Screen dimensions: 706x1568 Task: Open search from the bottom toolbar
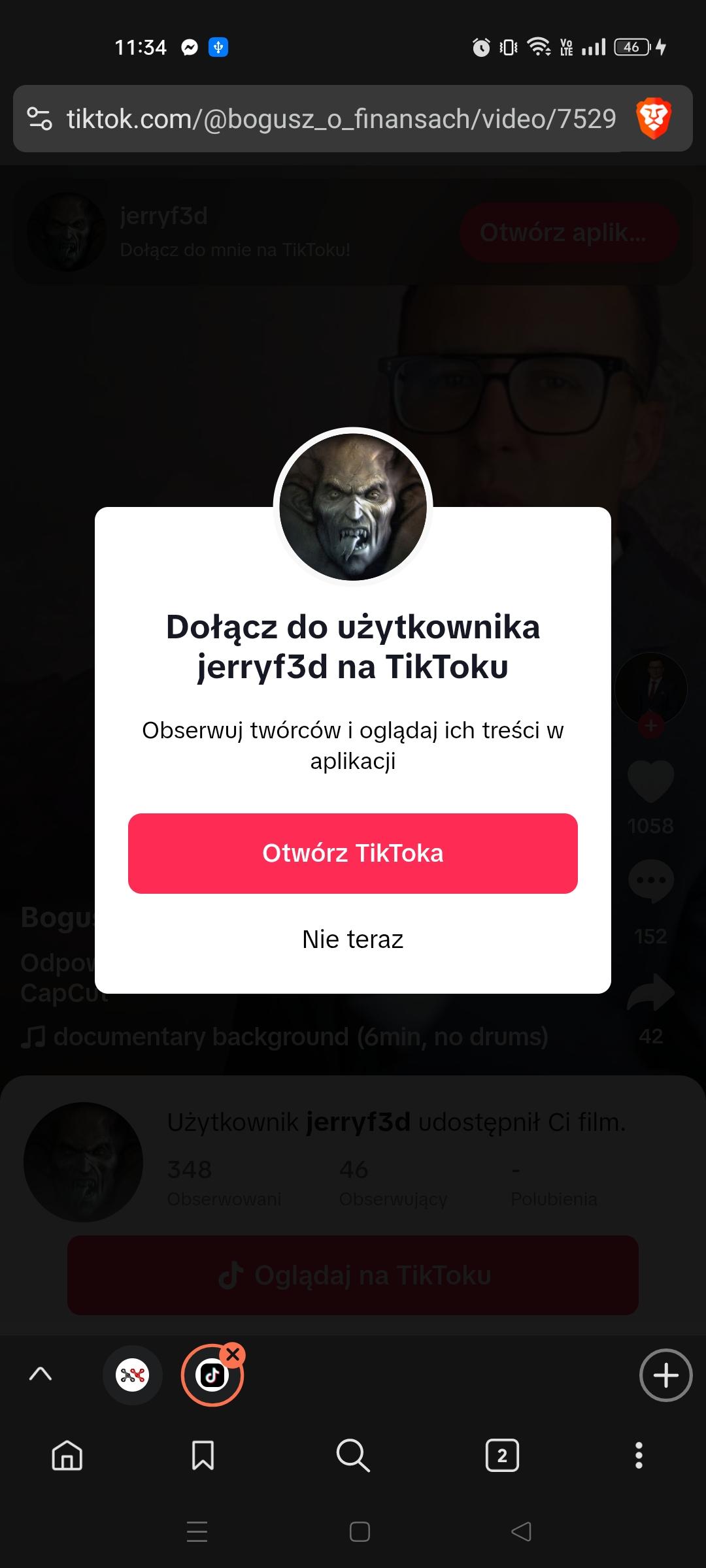tap(353, 1456)
